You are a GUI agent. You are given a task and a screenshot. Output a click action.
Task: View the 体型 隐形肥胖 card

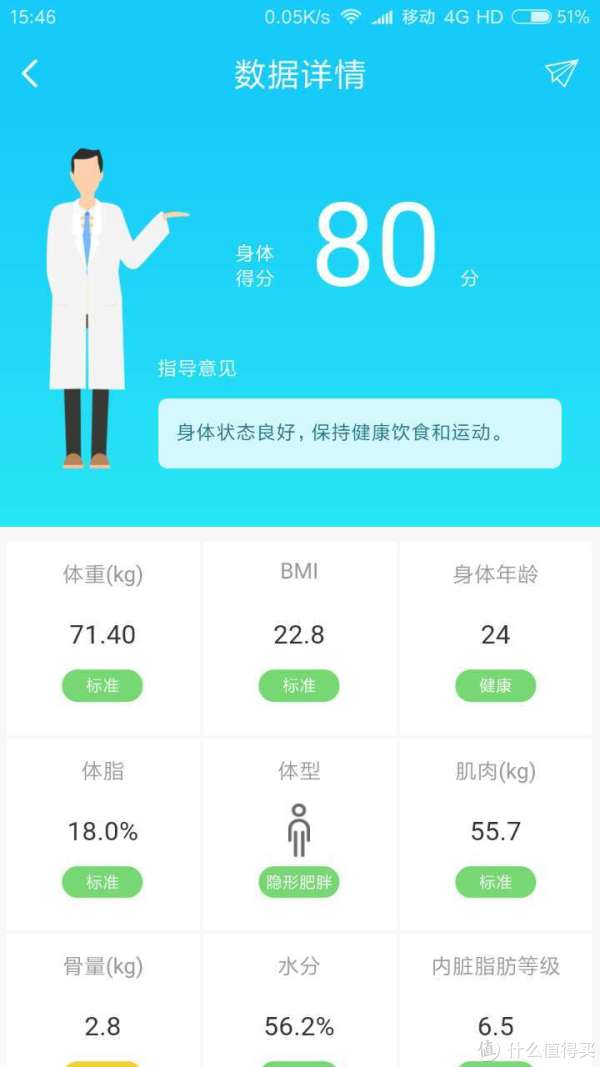(x=299, y=833)
